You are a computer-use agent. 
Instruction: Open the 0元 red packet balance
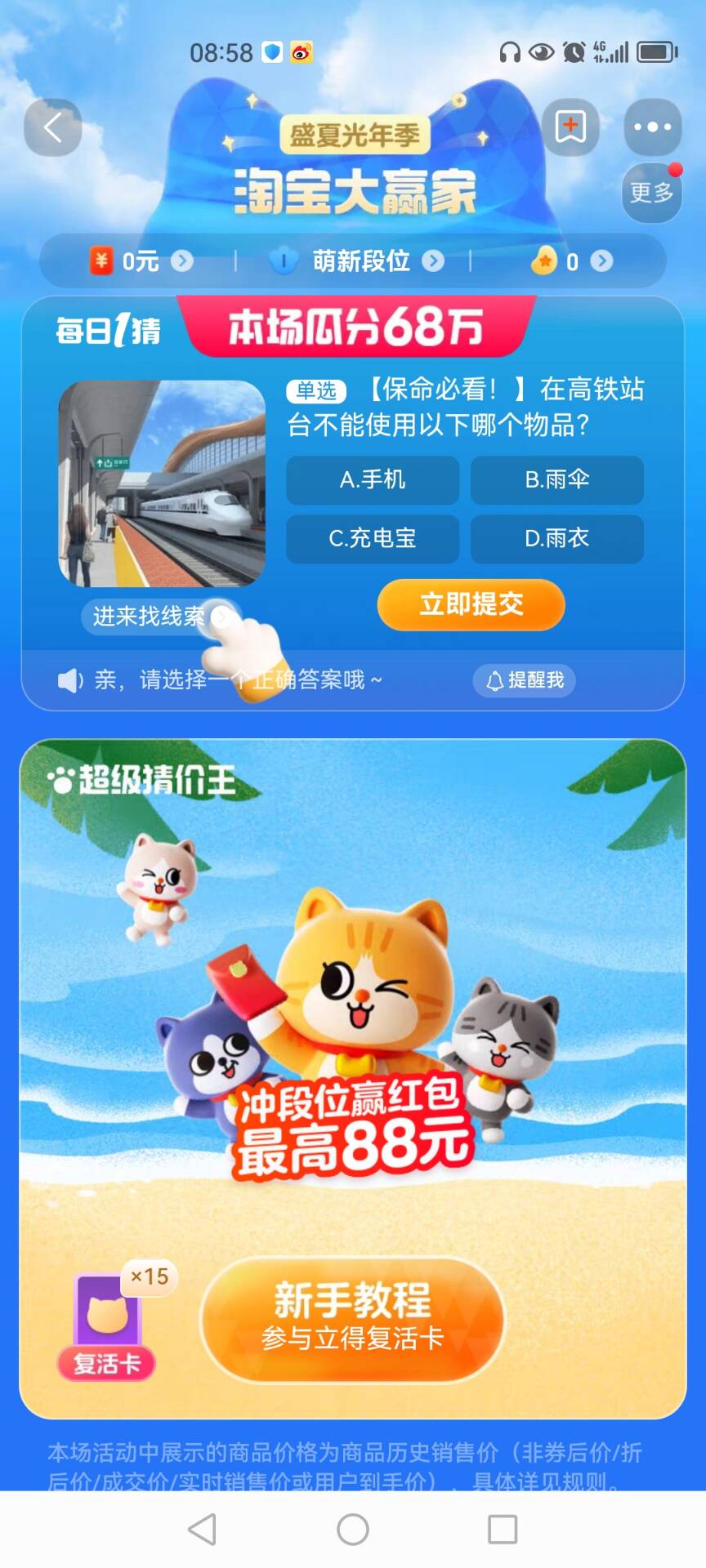(x=141, y=261)
